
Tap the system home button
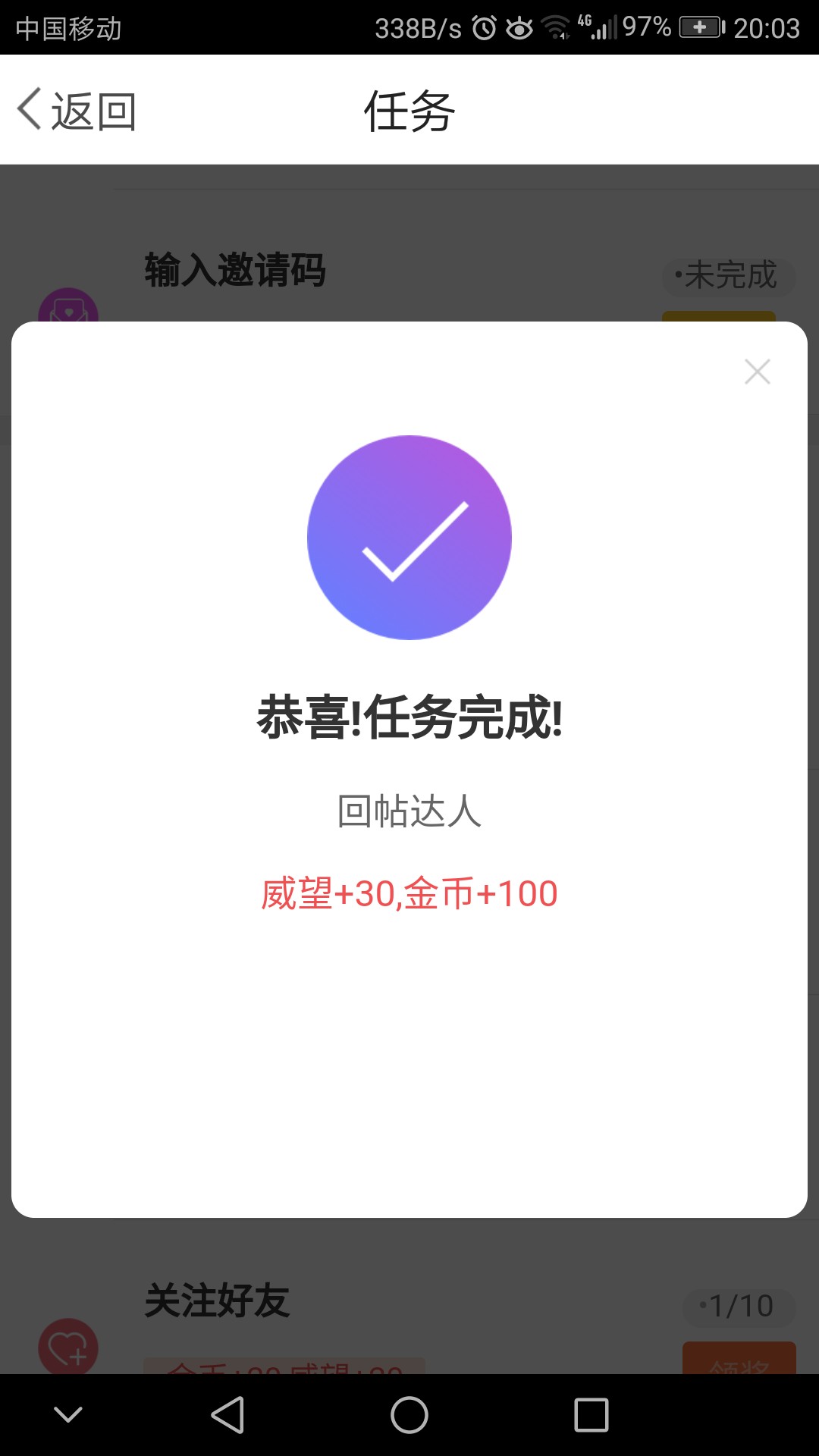pyautogui.click(x=409, y=1415)
